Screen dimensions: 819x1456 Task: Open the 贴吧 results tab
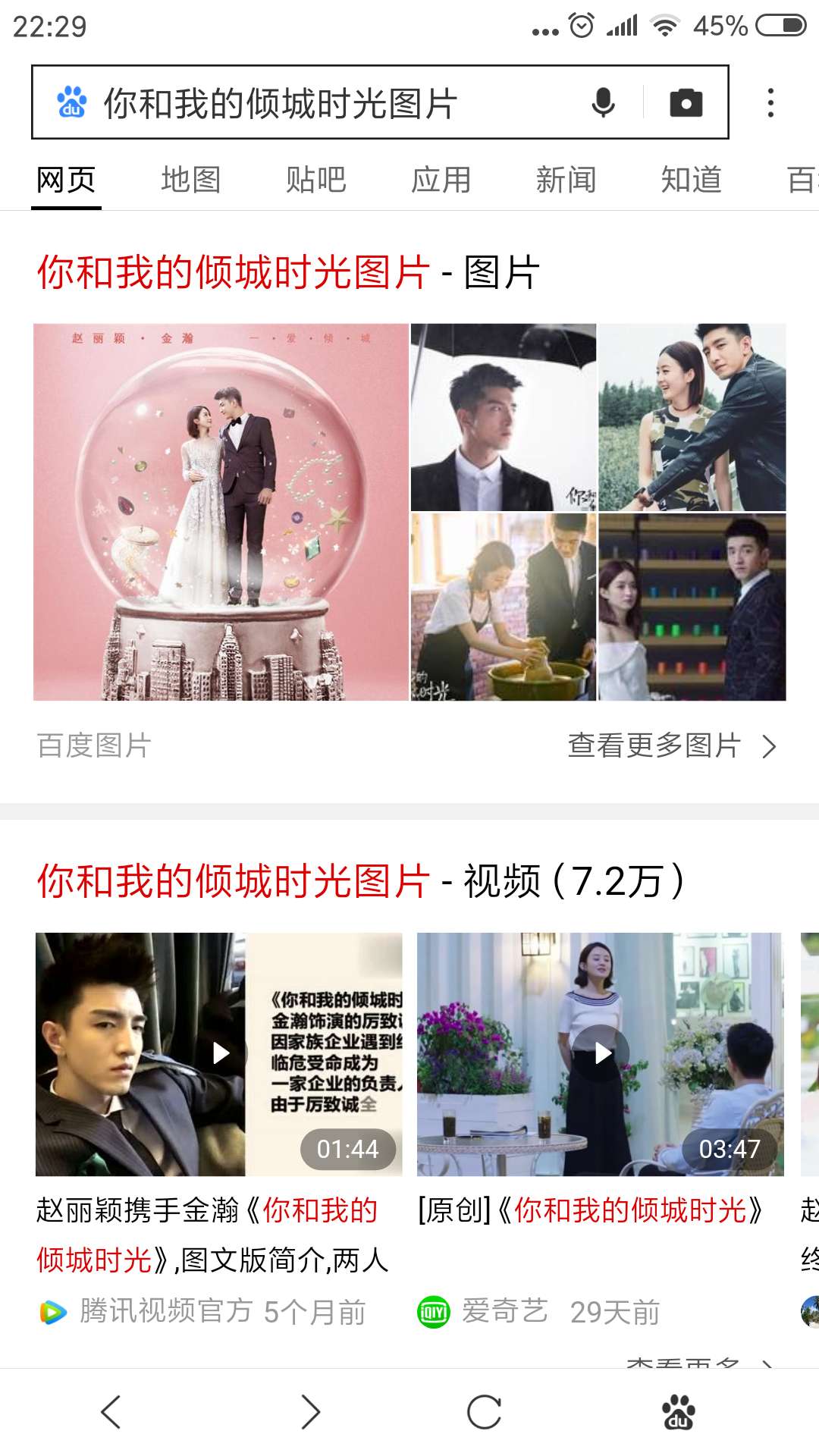pyautogui.click(x=315, y=180)
